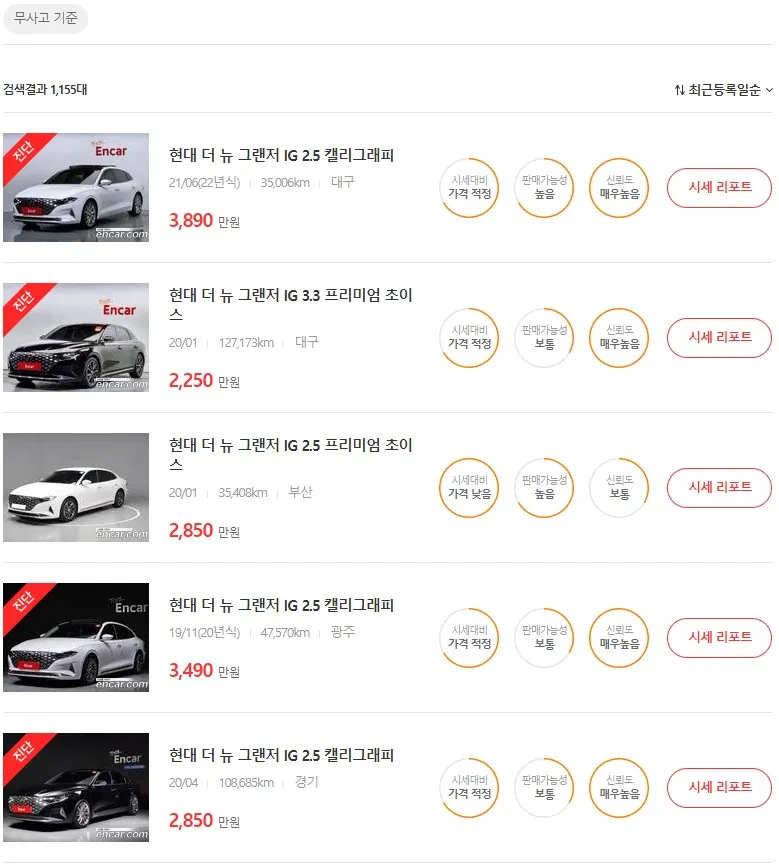Click the 신뢰도 보통 badge on third listing
Viewport: 779px width, 867px height.
(x=618, y=488)
